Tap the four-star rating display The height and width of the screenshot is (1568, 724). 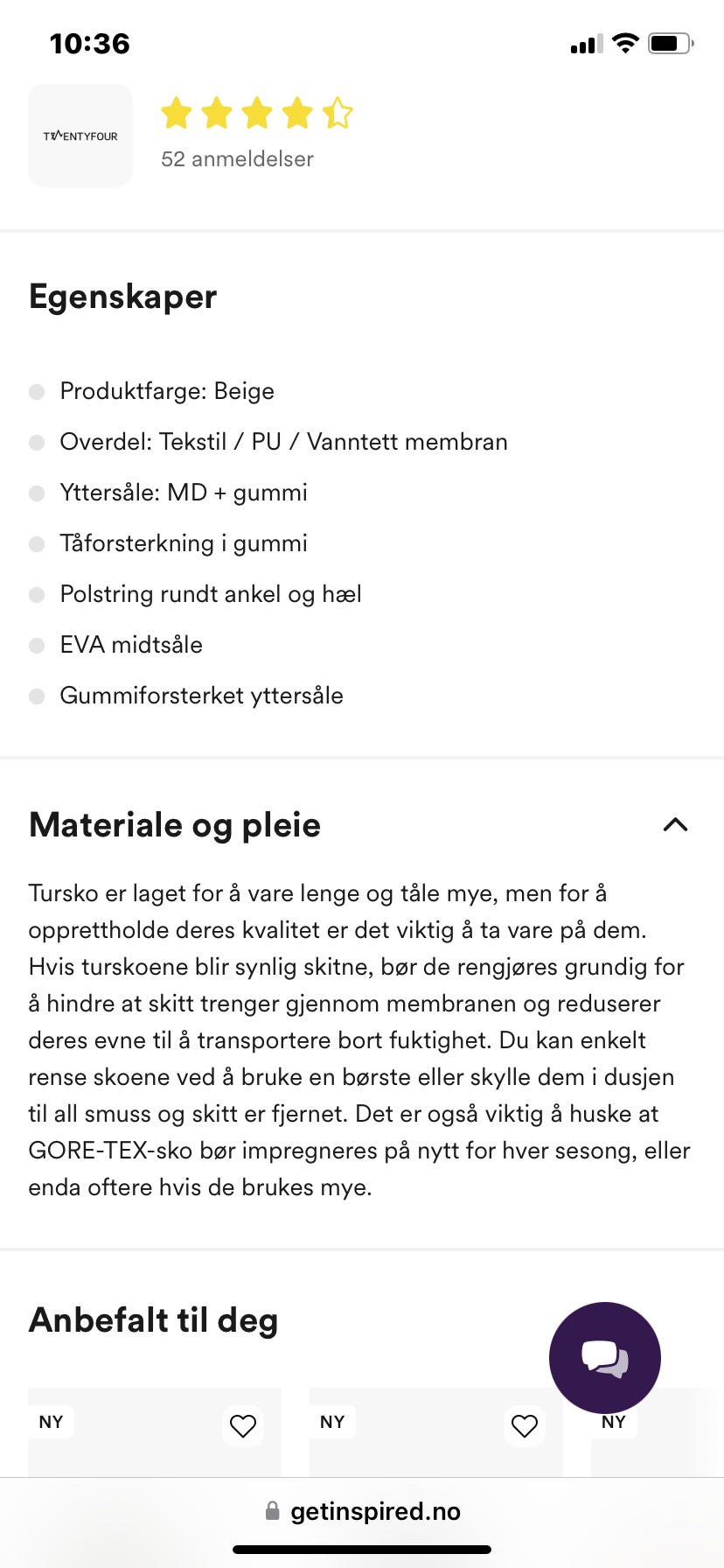click(256, 112)
